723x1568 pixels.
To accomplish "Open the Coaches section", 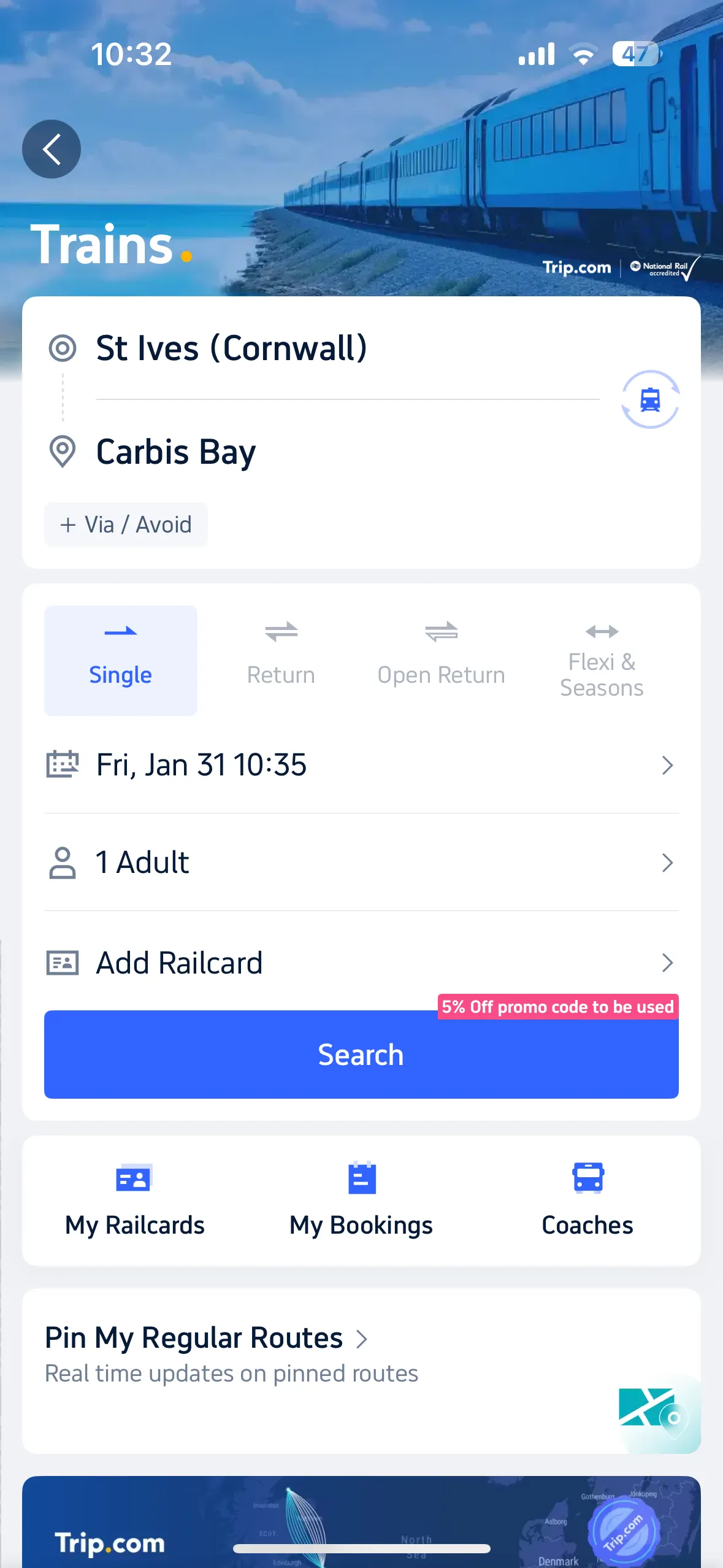I will [x=587, y=1200].
